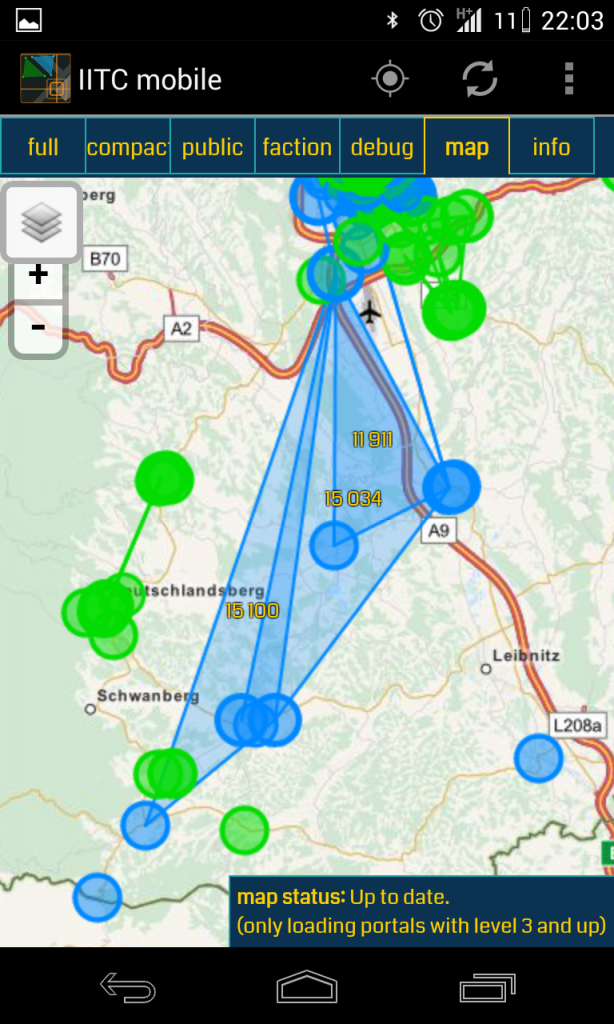
Task: Open the public chat tab
Action: pyautogui.click(x=212, y=147)
